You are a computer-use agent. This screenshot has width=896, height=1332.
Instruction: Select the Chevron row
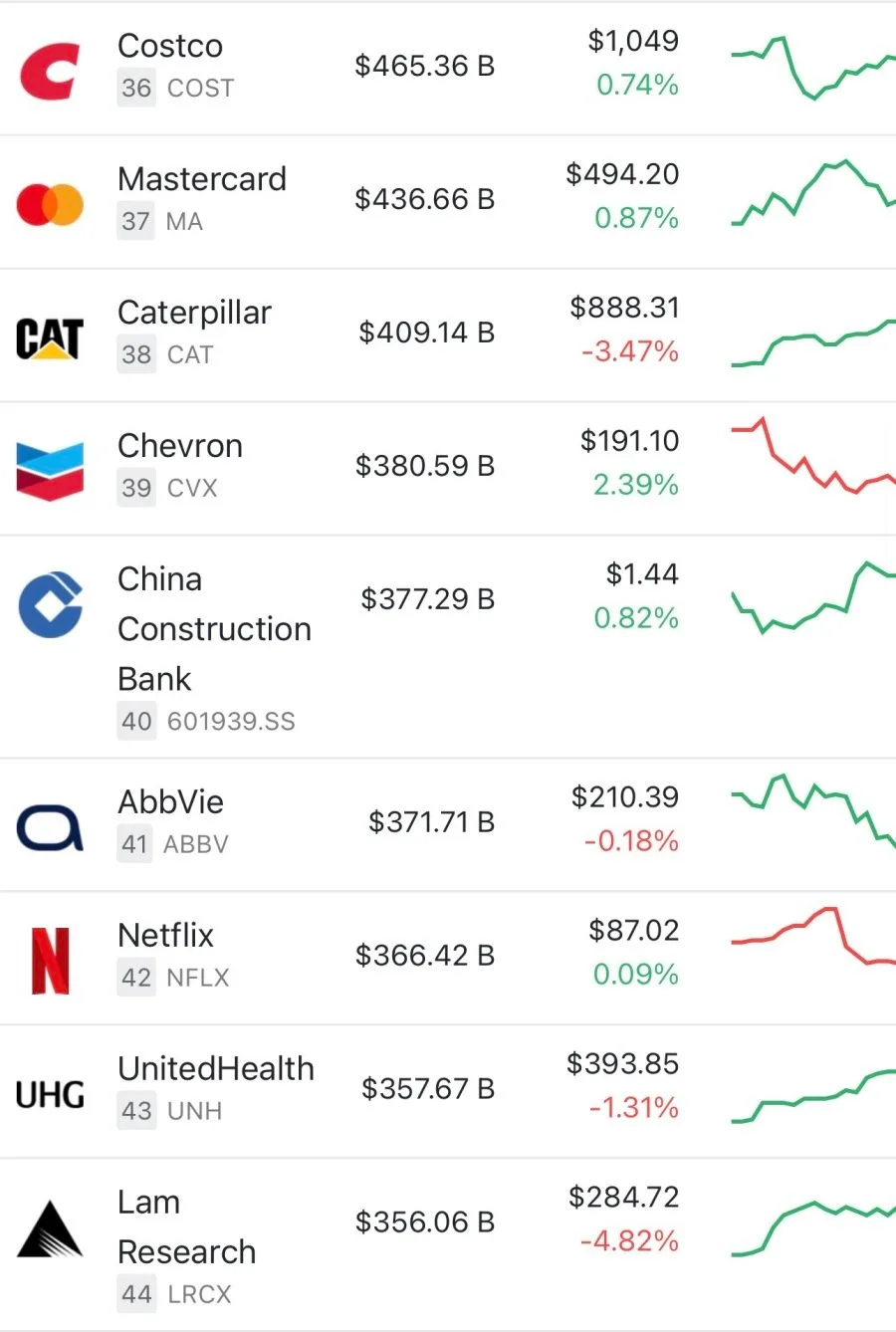point(448,468)
